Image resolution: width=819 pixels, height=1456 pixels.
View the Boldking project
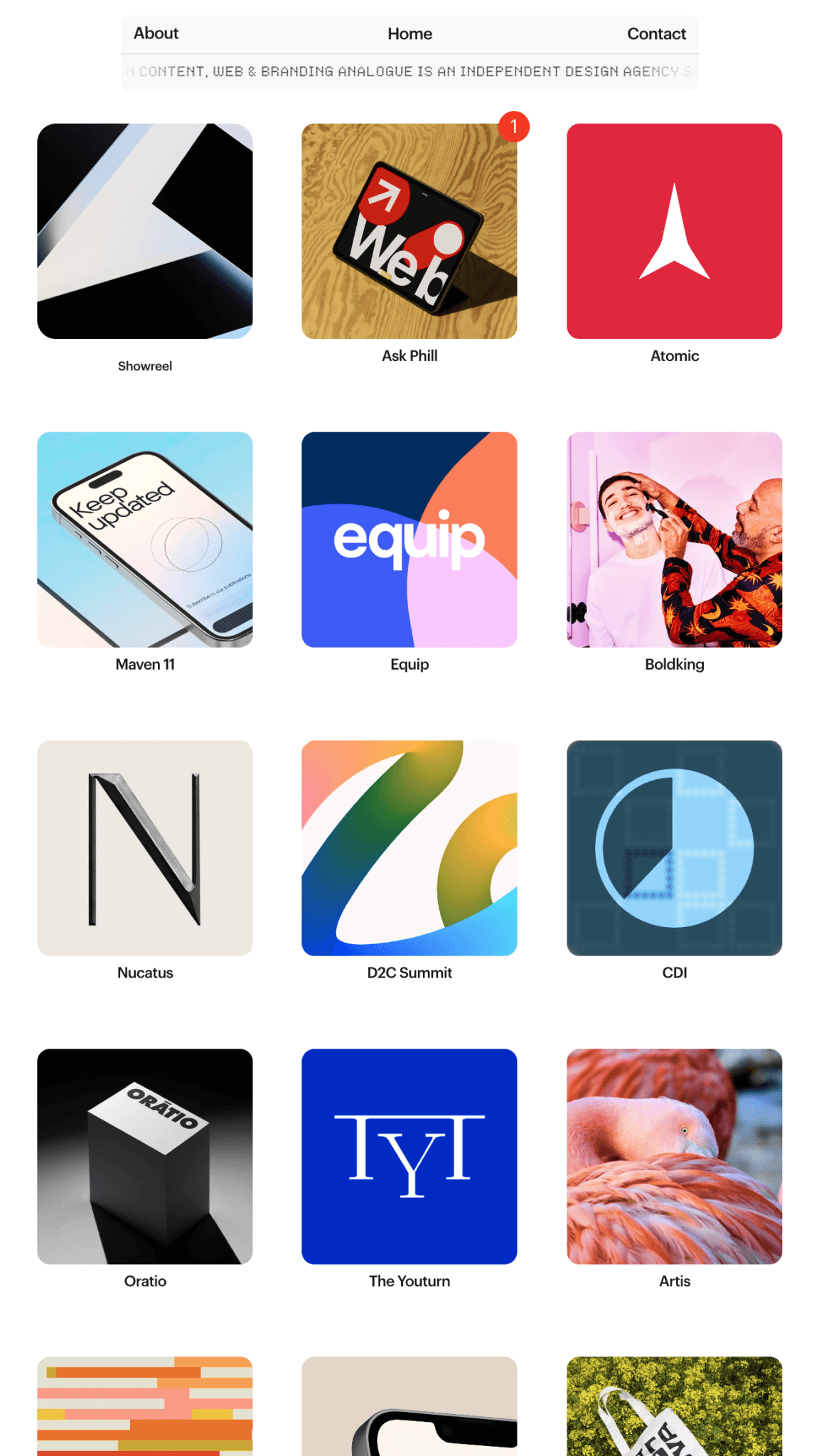674,540
